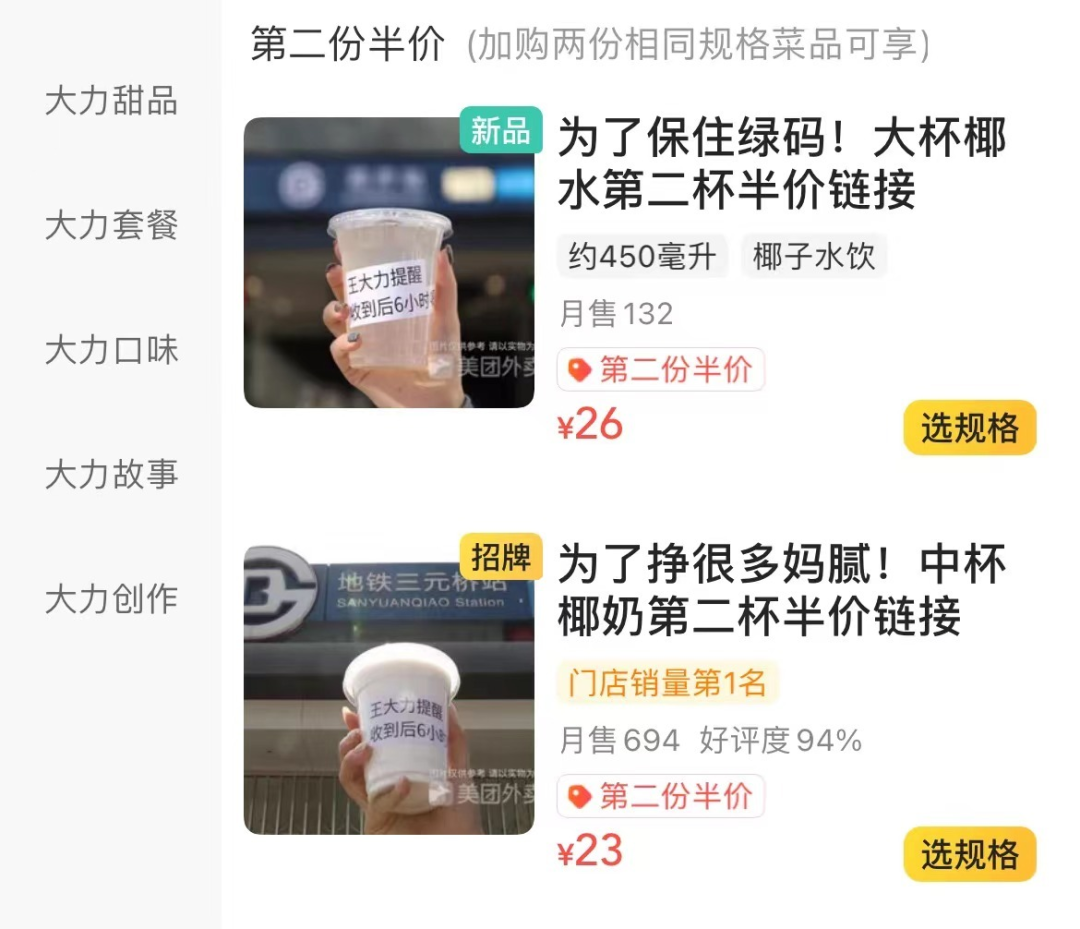View the 中杯椰奶 product photo
The width and height of the screenshot is (1080, 929).
click(x=389, y=689)
